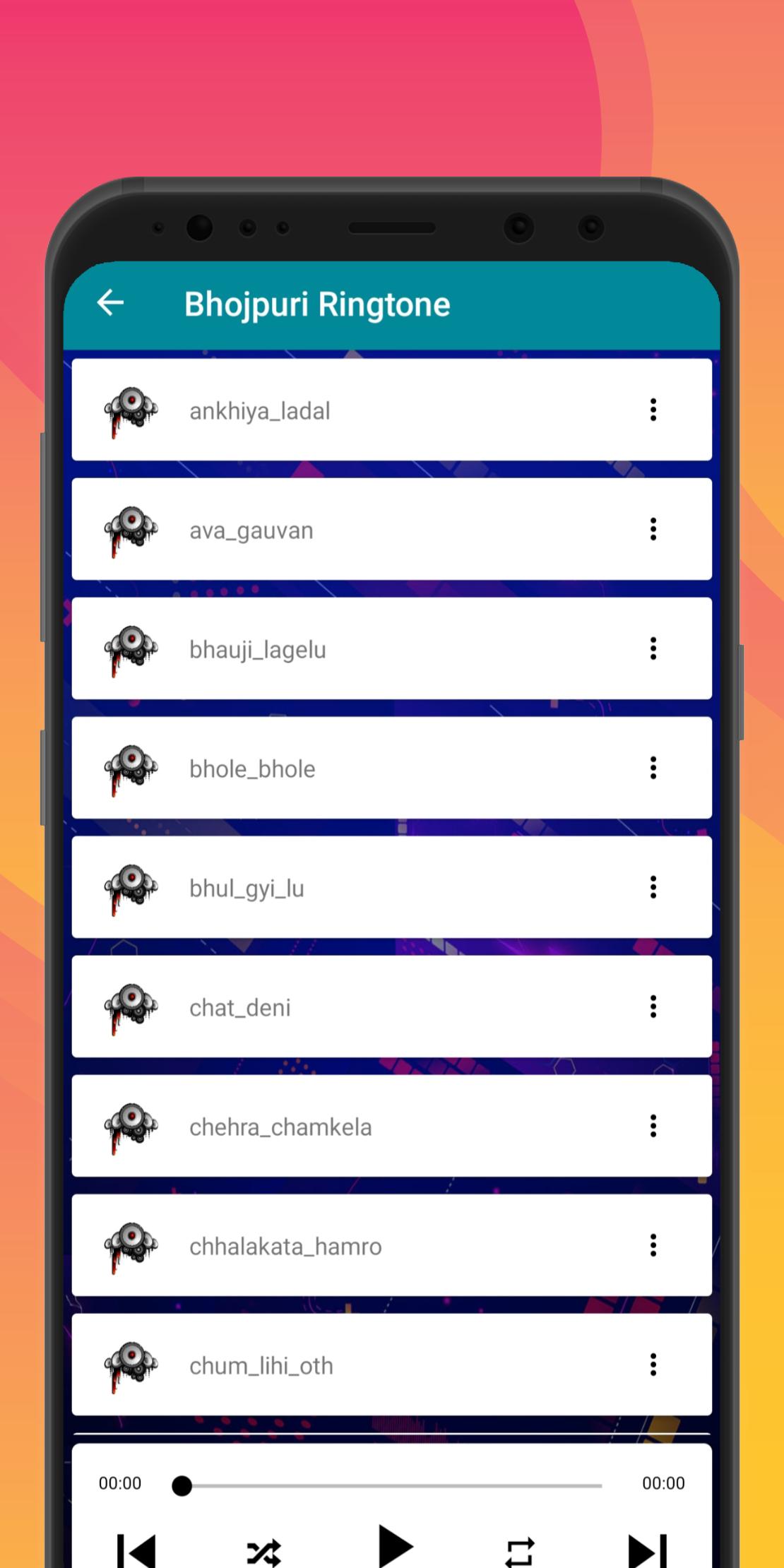This screenshot has width=784, height=1568.
Task: Open chhalakata_hamro ringtone options
Action: pos(653,1246)
